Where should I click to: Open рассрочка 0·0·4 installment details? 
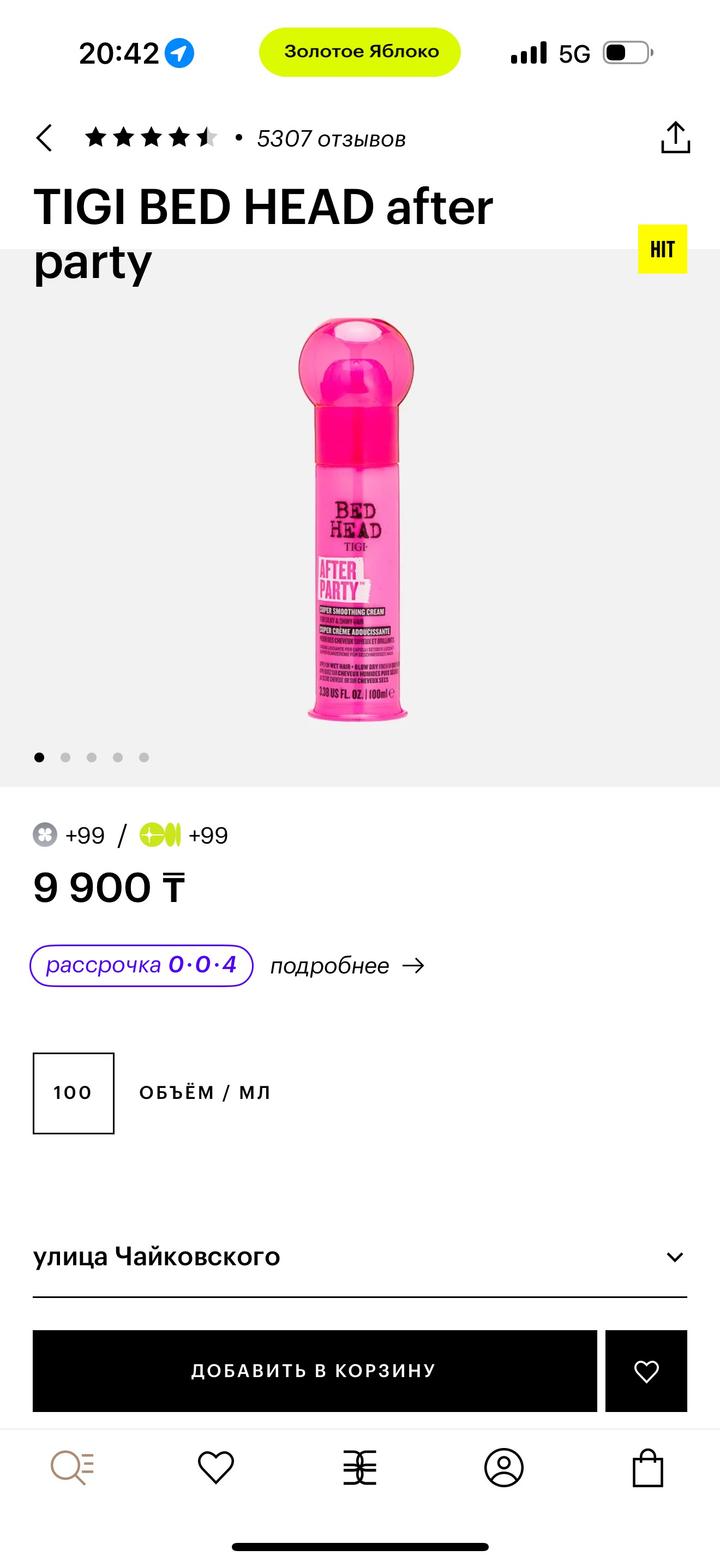pos(141,965)
